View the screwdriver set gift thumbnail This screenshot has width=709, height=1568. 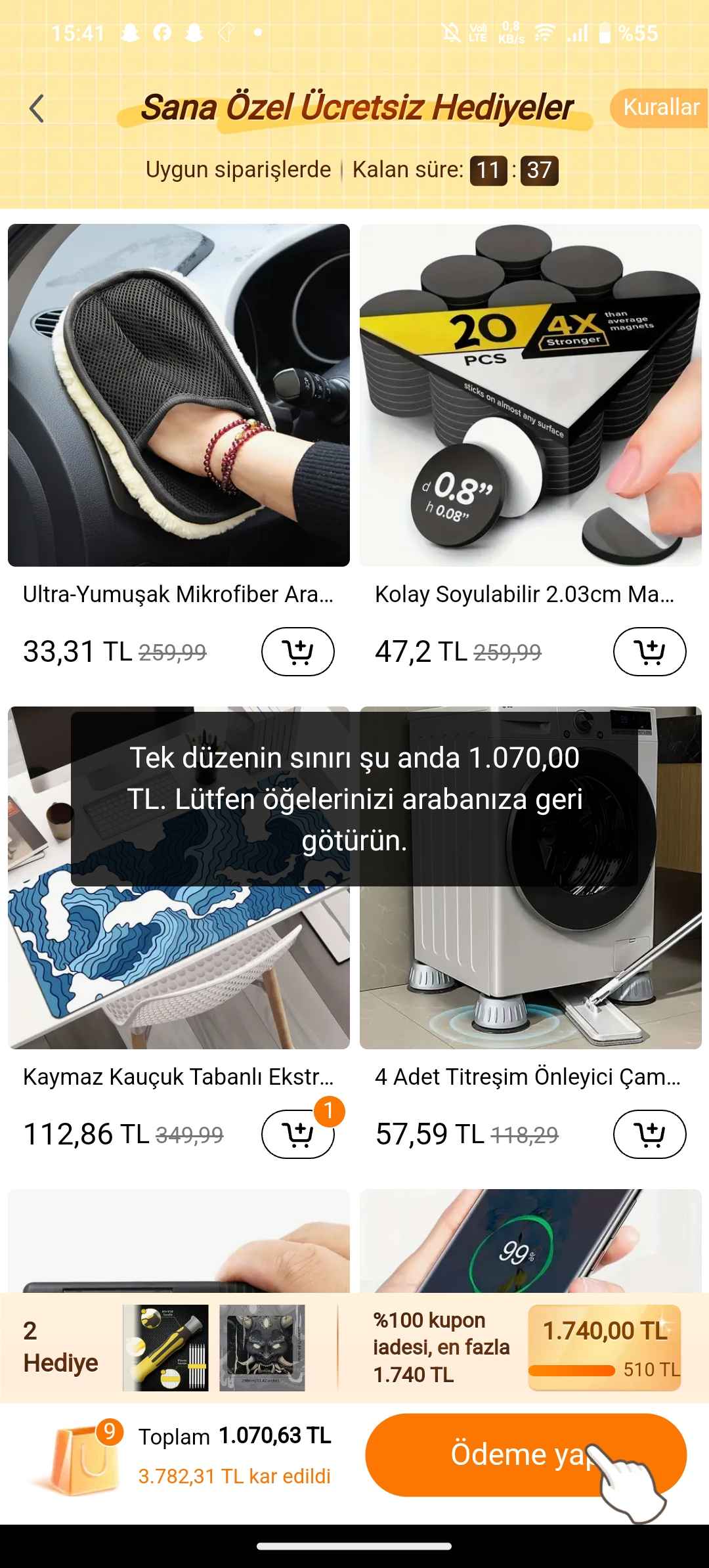pyautogui.click(x=166, y=1347)
